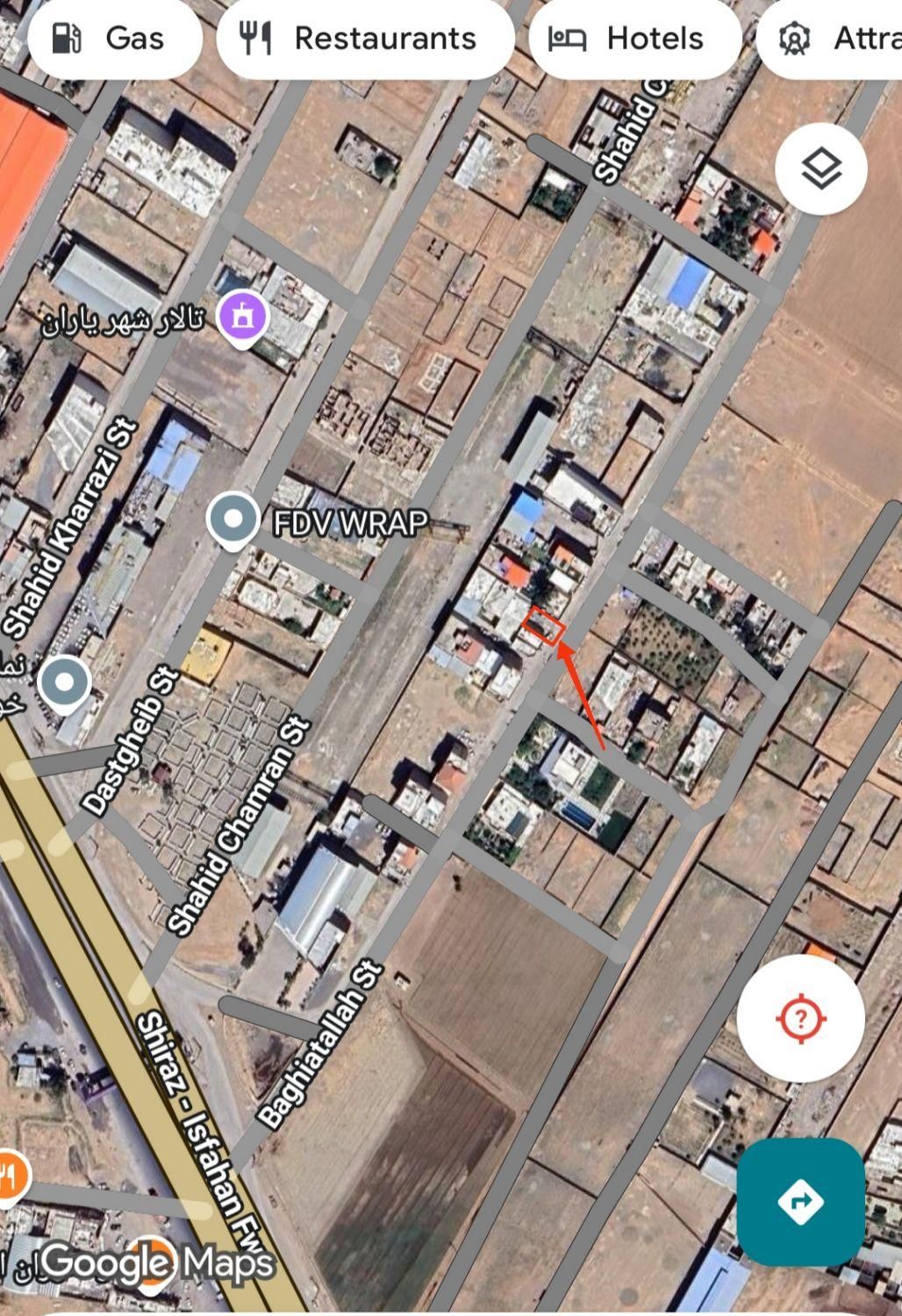This screenshot has height=1316, width=902.
Task: Show Hotels on the map
Action: [x=634, y=39]
